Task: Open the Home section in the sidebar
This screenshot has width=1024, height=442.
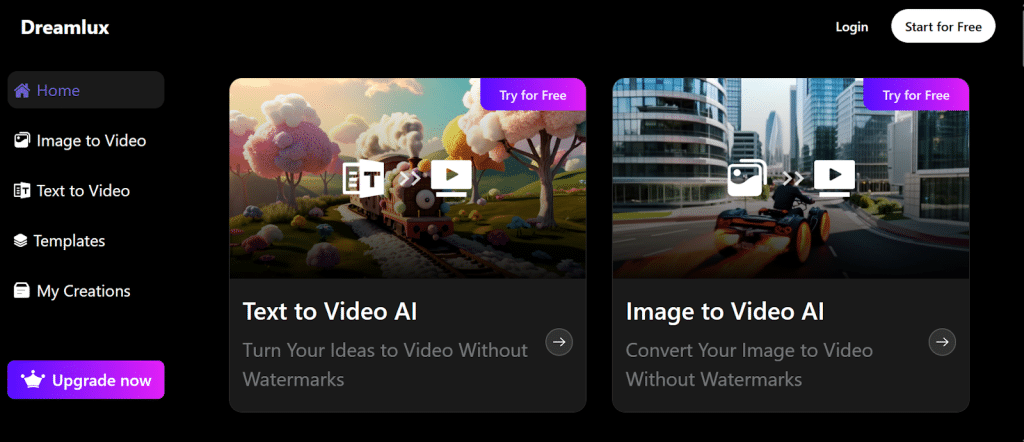Action: (85, 90)
